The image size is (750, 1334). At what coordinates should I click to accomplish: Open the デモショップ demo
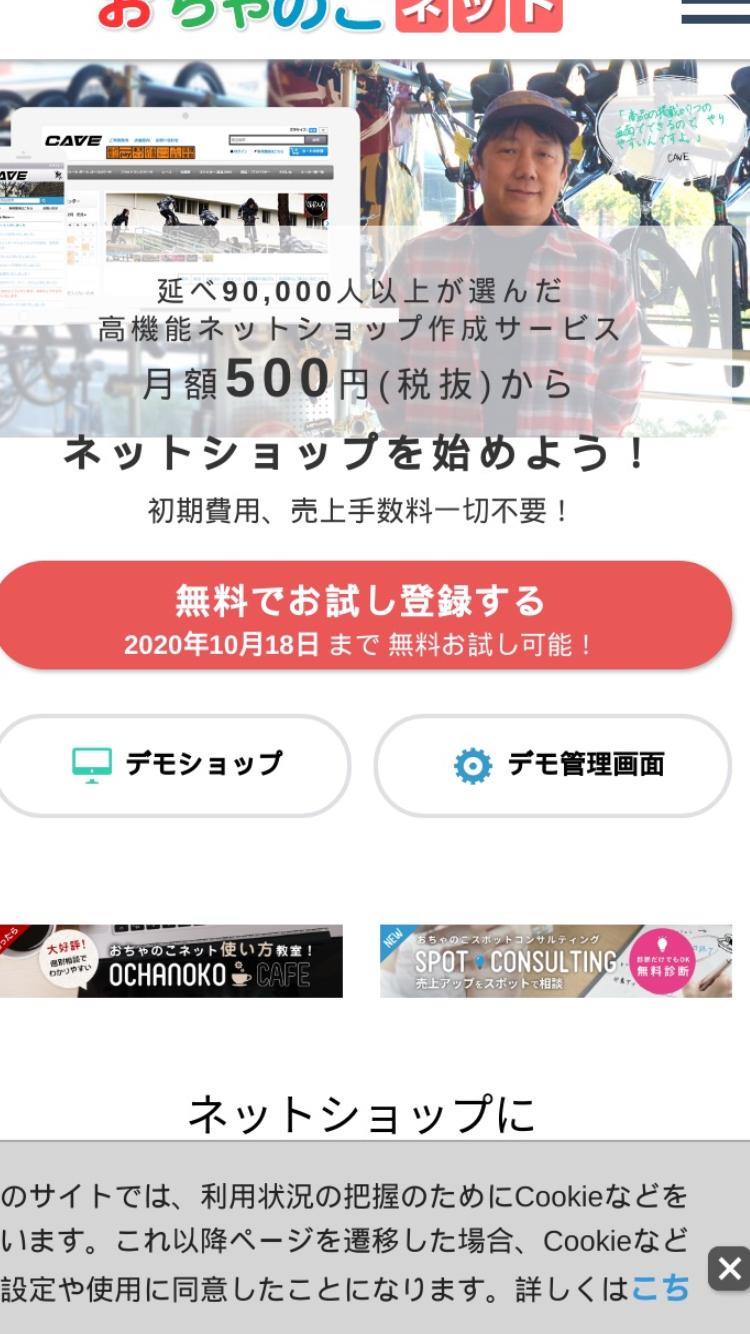174,765
